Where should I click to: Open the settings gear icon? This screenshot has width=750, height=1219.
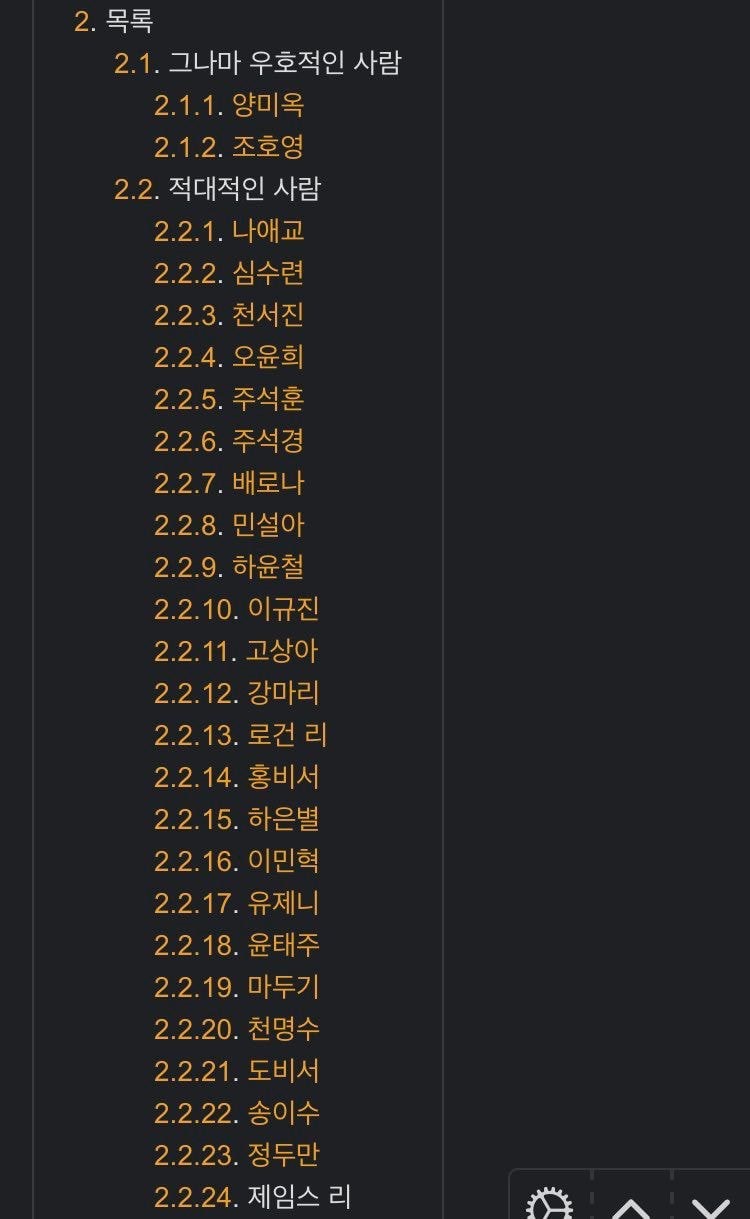click(x=549, y=1204)
